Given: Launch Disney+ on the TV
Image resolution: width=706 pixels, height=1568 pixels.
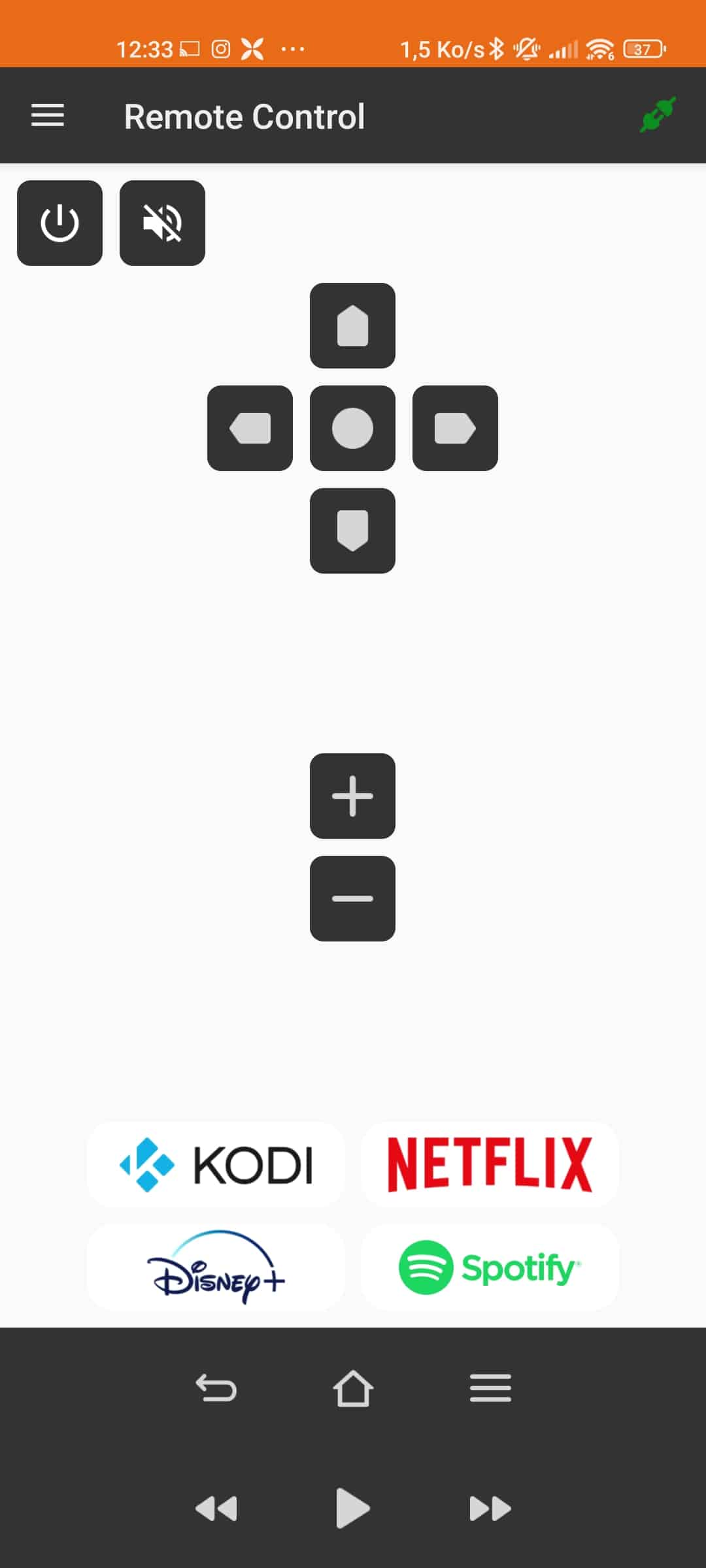Looking at the screenshot, I should point(216,1267).
